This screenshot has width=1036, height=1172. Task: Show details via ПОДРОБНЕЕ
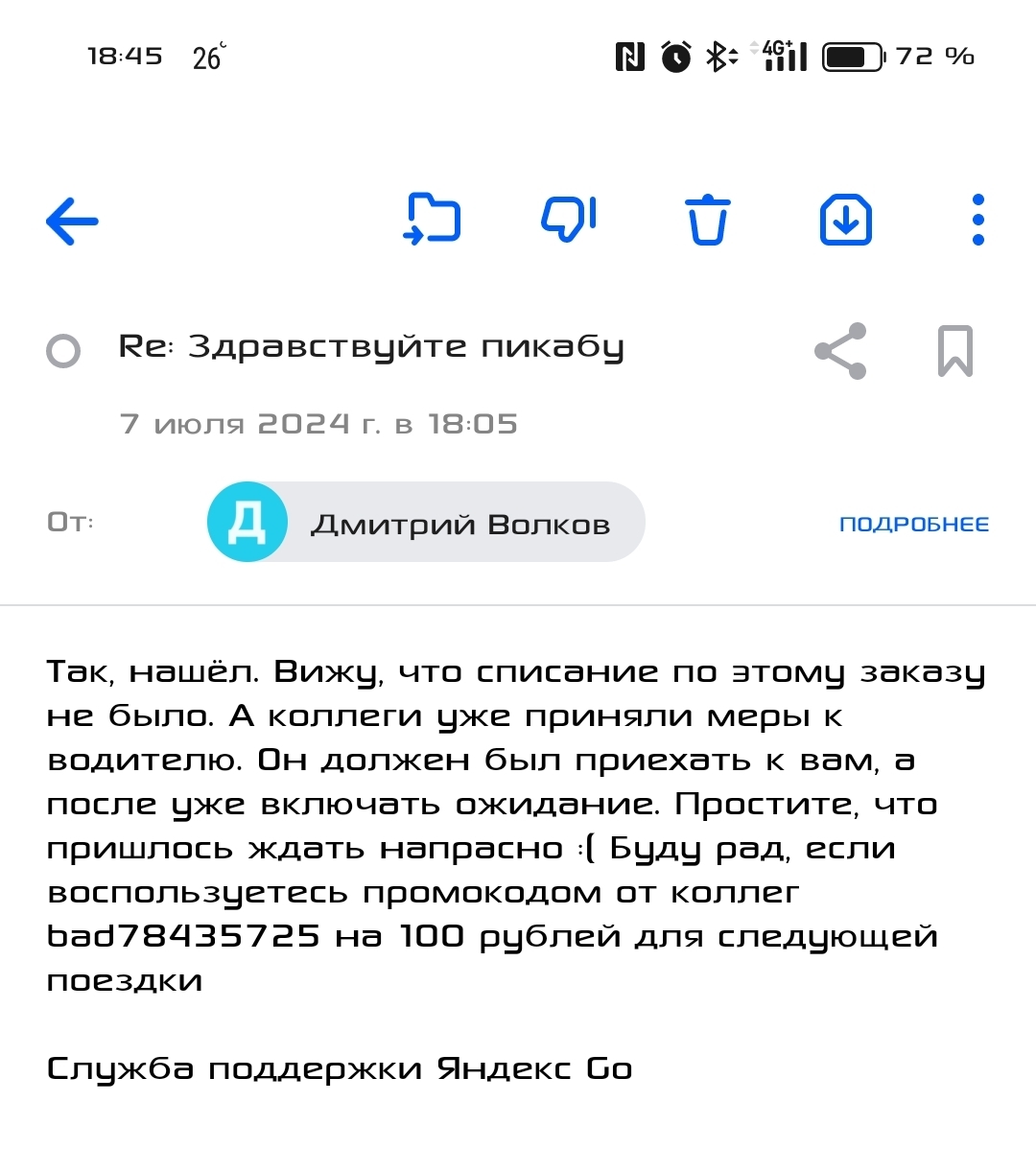(x=913, y=525)
